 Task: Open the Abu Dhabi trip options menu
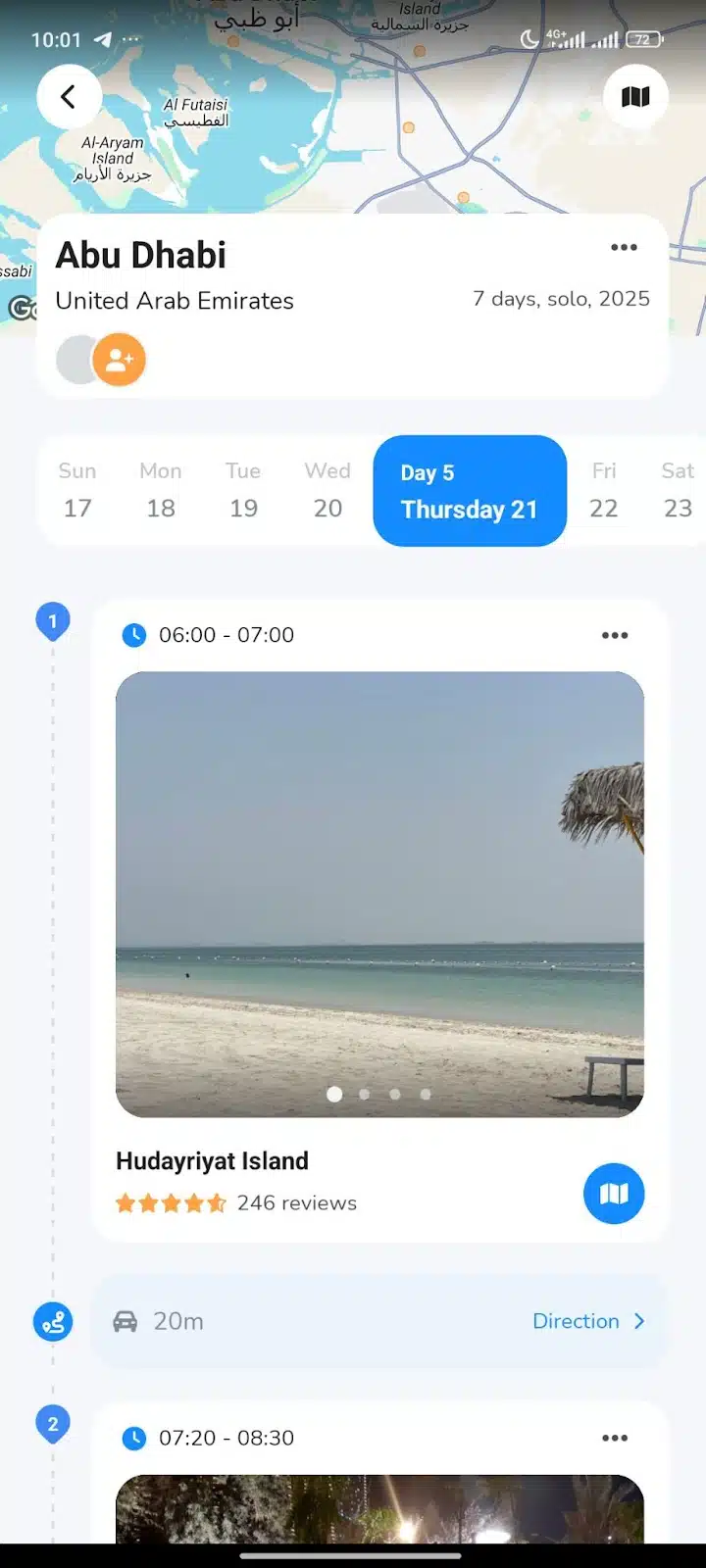coord(624,248)
